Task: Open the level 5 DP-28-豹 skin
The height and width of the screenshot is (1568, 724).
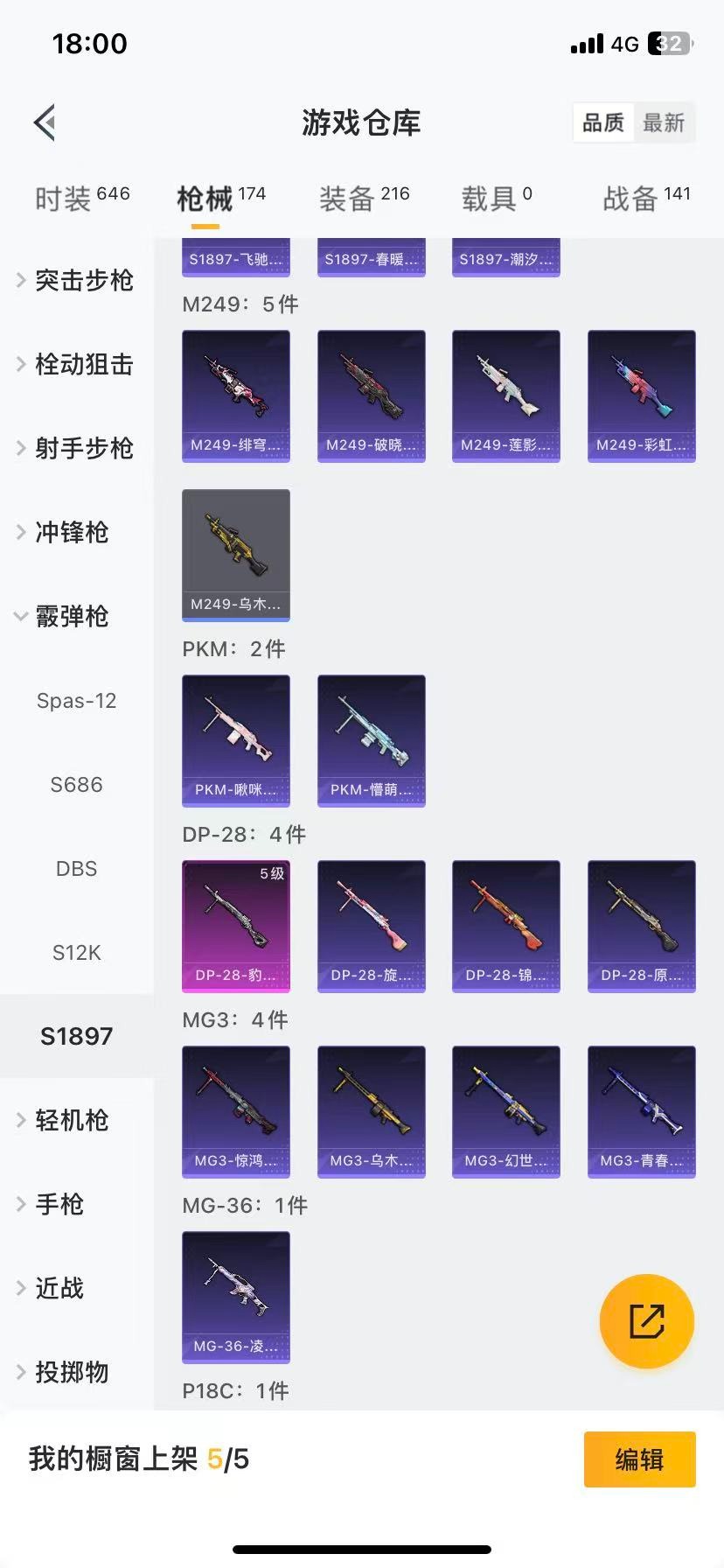Action: (x=235, y=926)
